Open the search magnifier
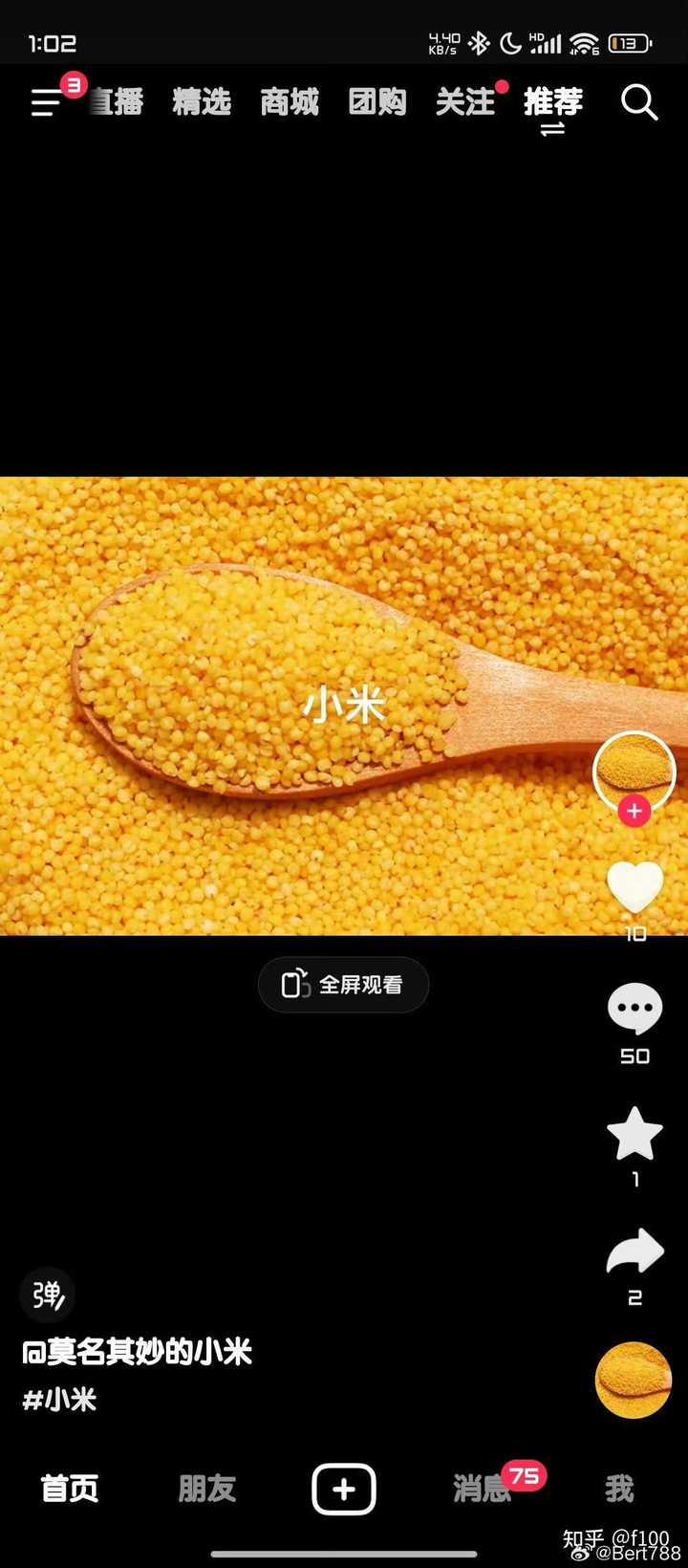Image resolution: width=688 pixels, height=1568 pixels. point(639,102)
